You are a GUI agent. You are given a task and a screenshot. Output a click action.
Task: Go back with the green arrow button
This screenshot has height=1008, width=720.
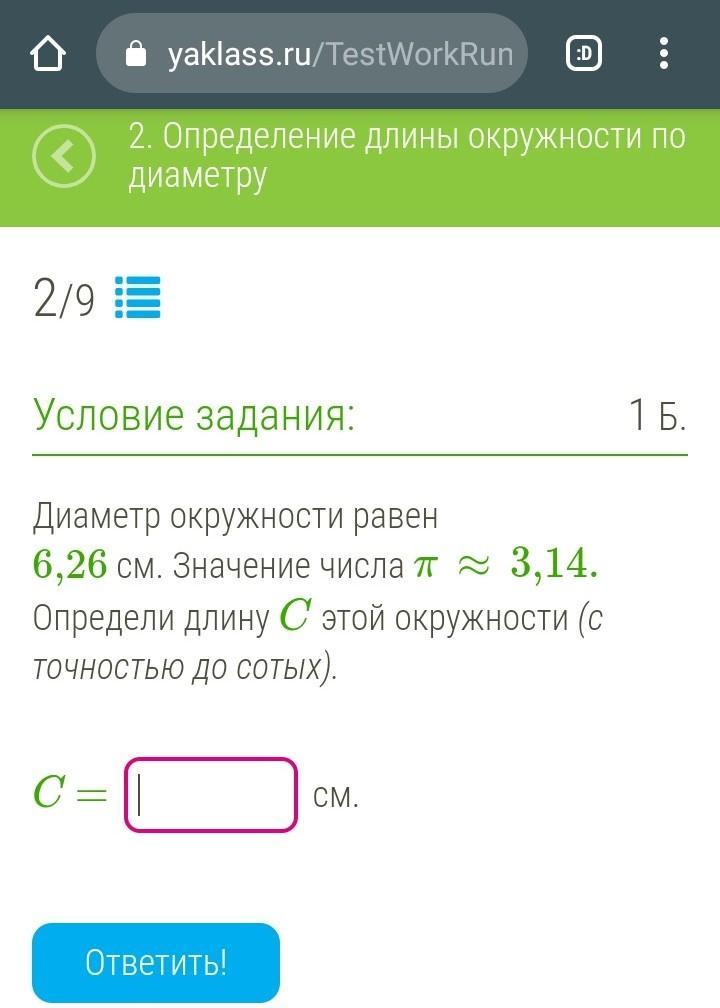[64, 156]
